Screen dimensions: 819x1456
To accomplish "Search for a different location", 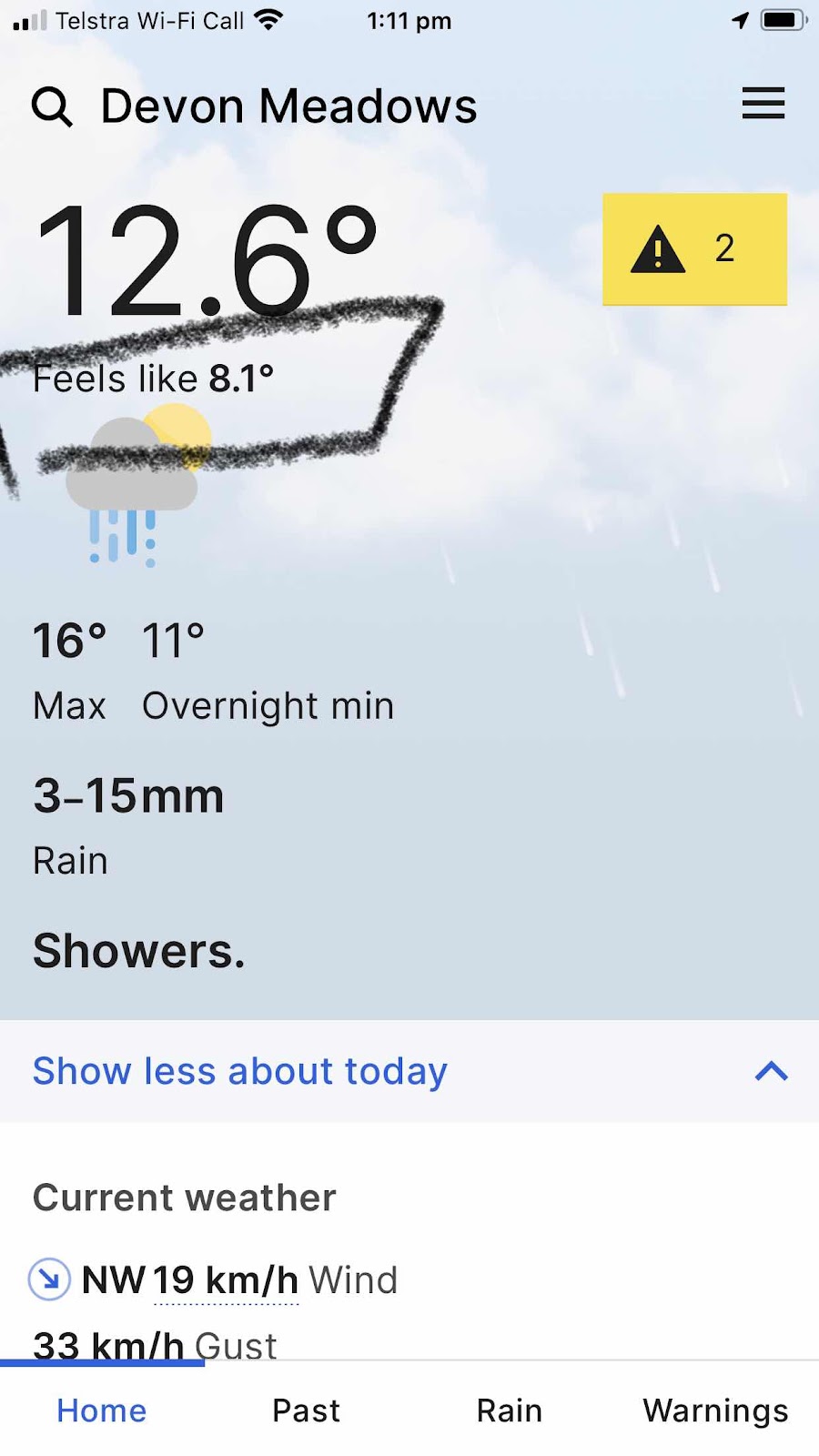I will click(x=52, y=106).
